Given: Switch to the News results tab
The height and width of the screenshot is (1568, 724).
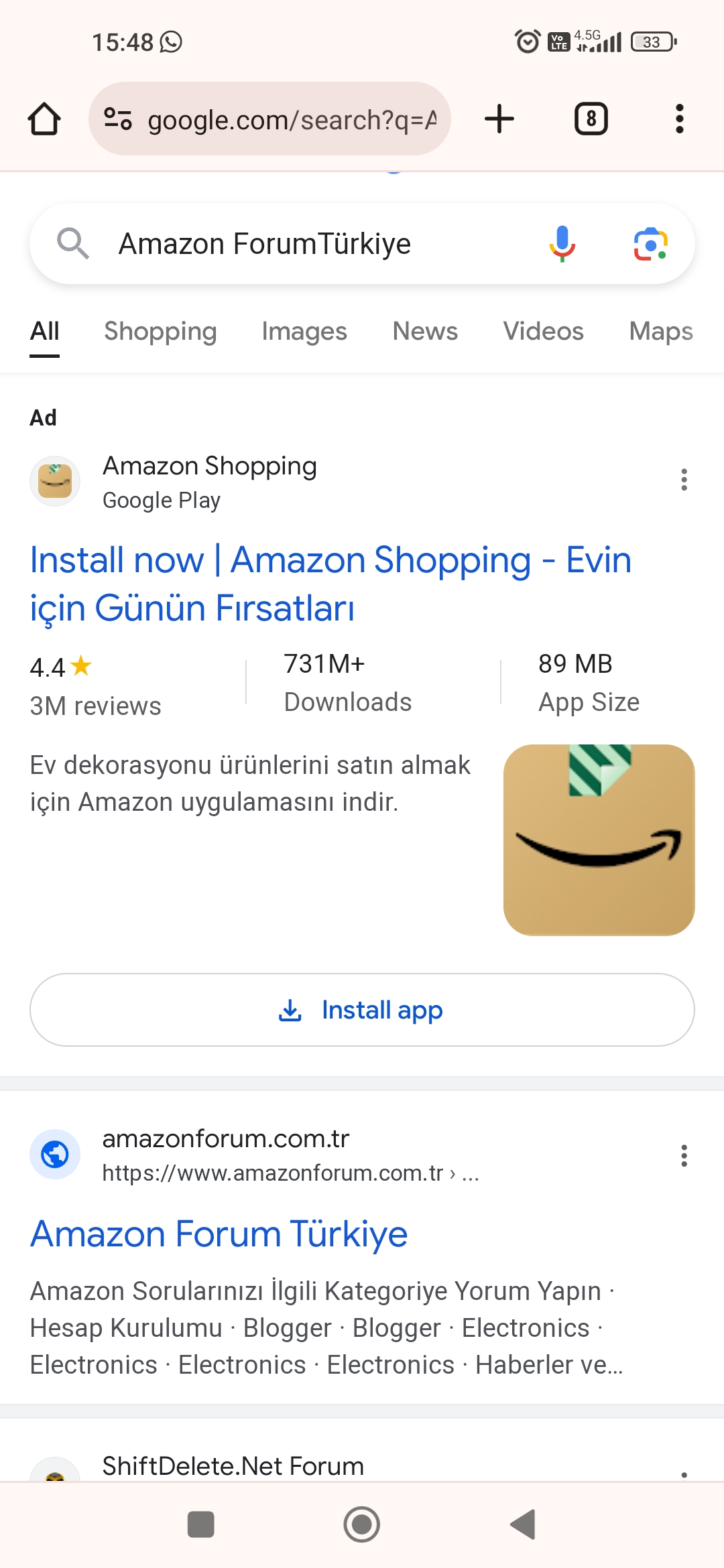Looking at the screenshot, I should click(425, 331).
